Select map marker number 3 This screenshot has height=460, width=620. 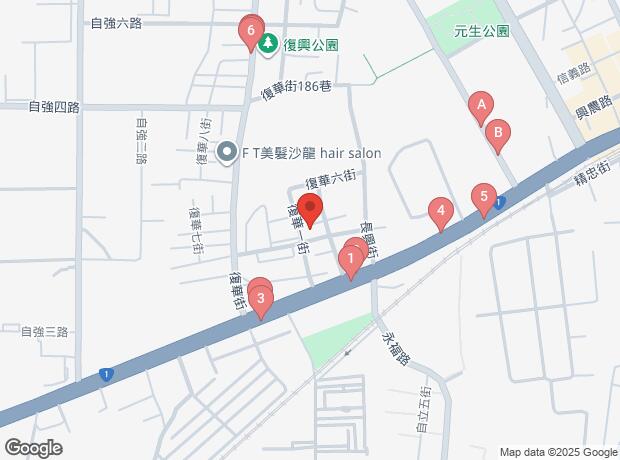coord(260,297)
